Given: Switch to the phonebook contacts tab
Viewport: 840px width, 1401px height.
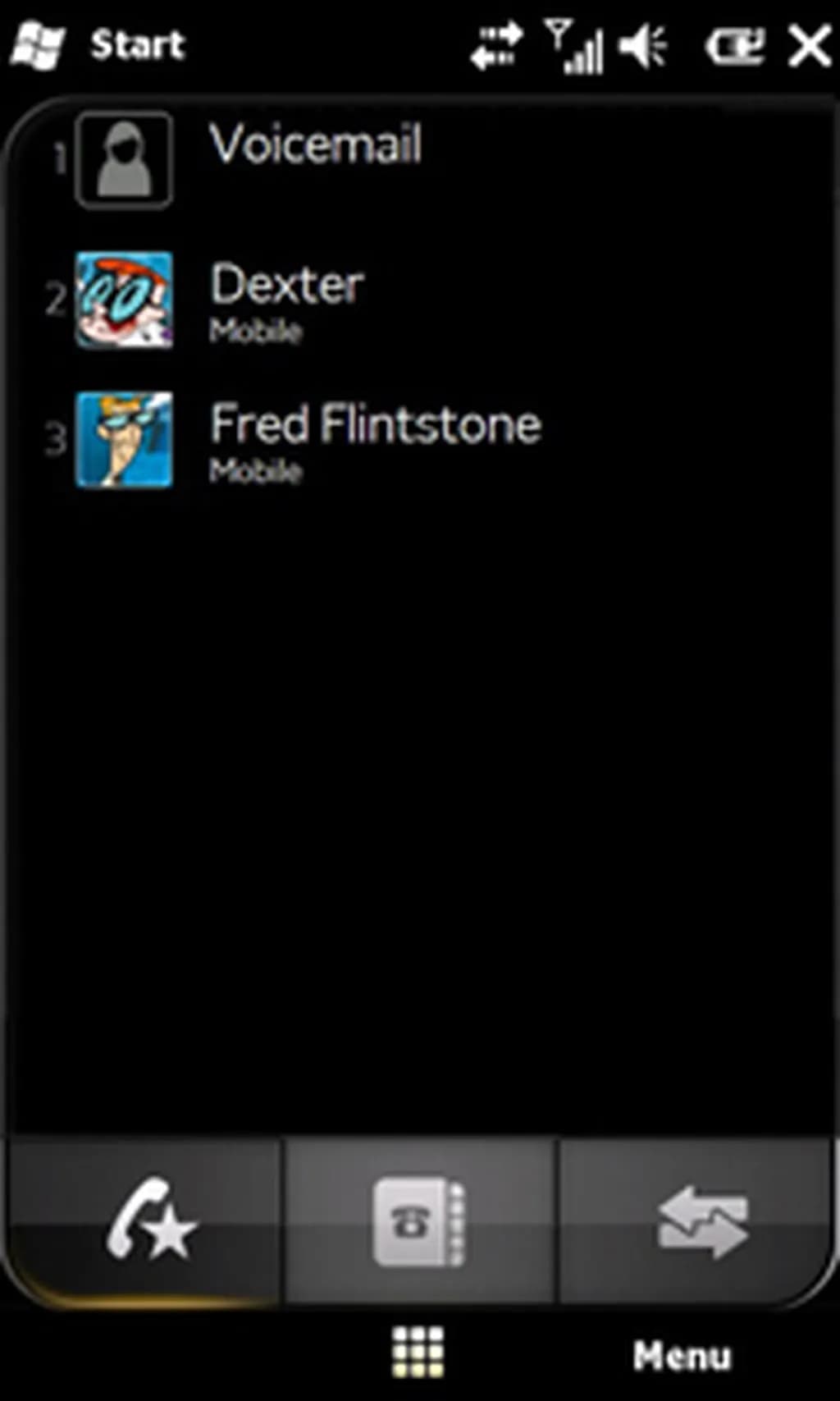Looking at the screenshot, I should coord(419,1220).
